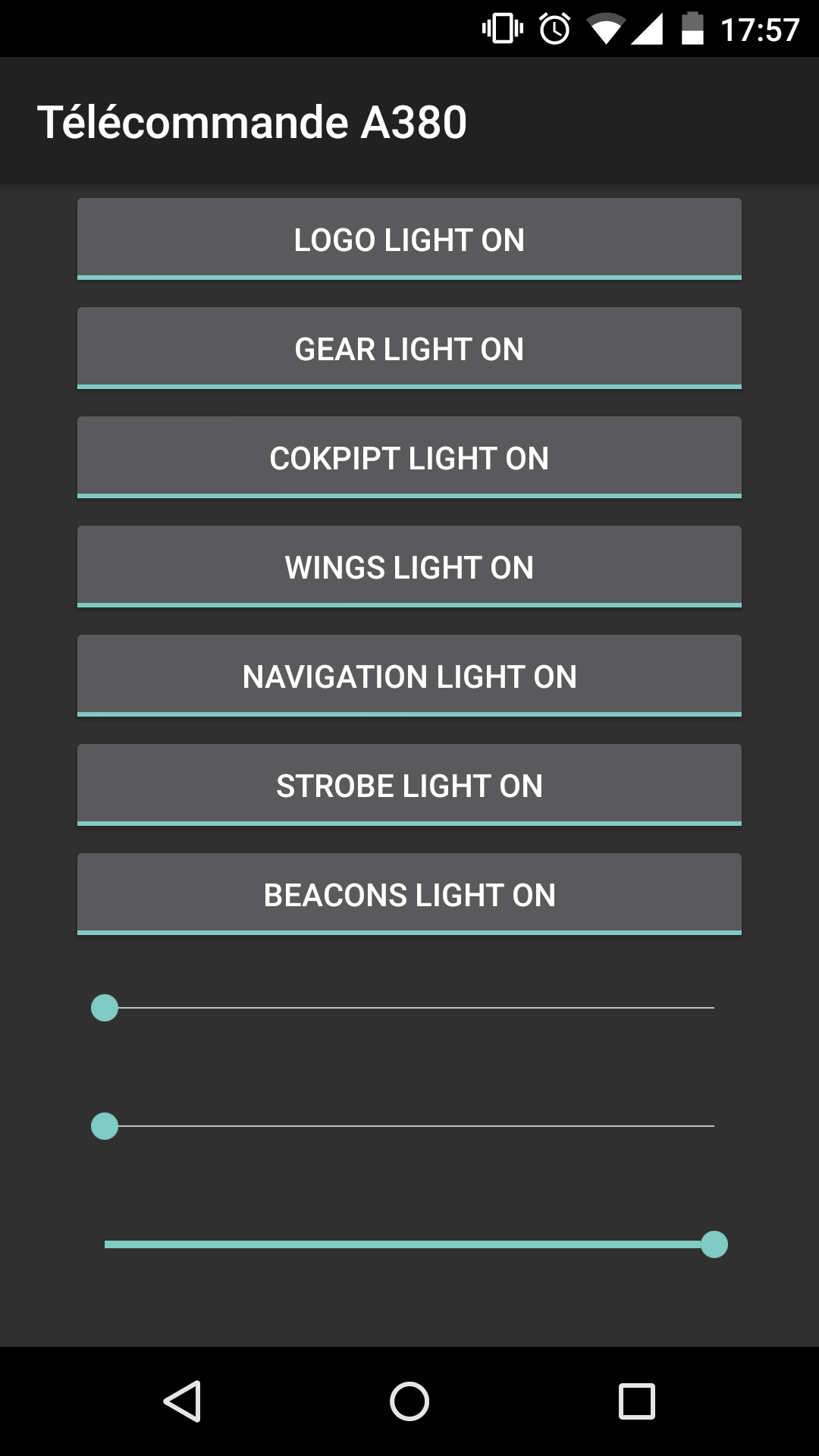Activate the WINGS LIGHT ON button
The image size is (819, 1456).
[409, 567]
